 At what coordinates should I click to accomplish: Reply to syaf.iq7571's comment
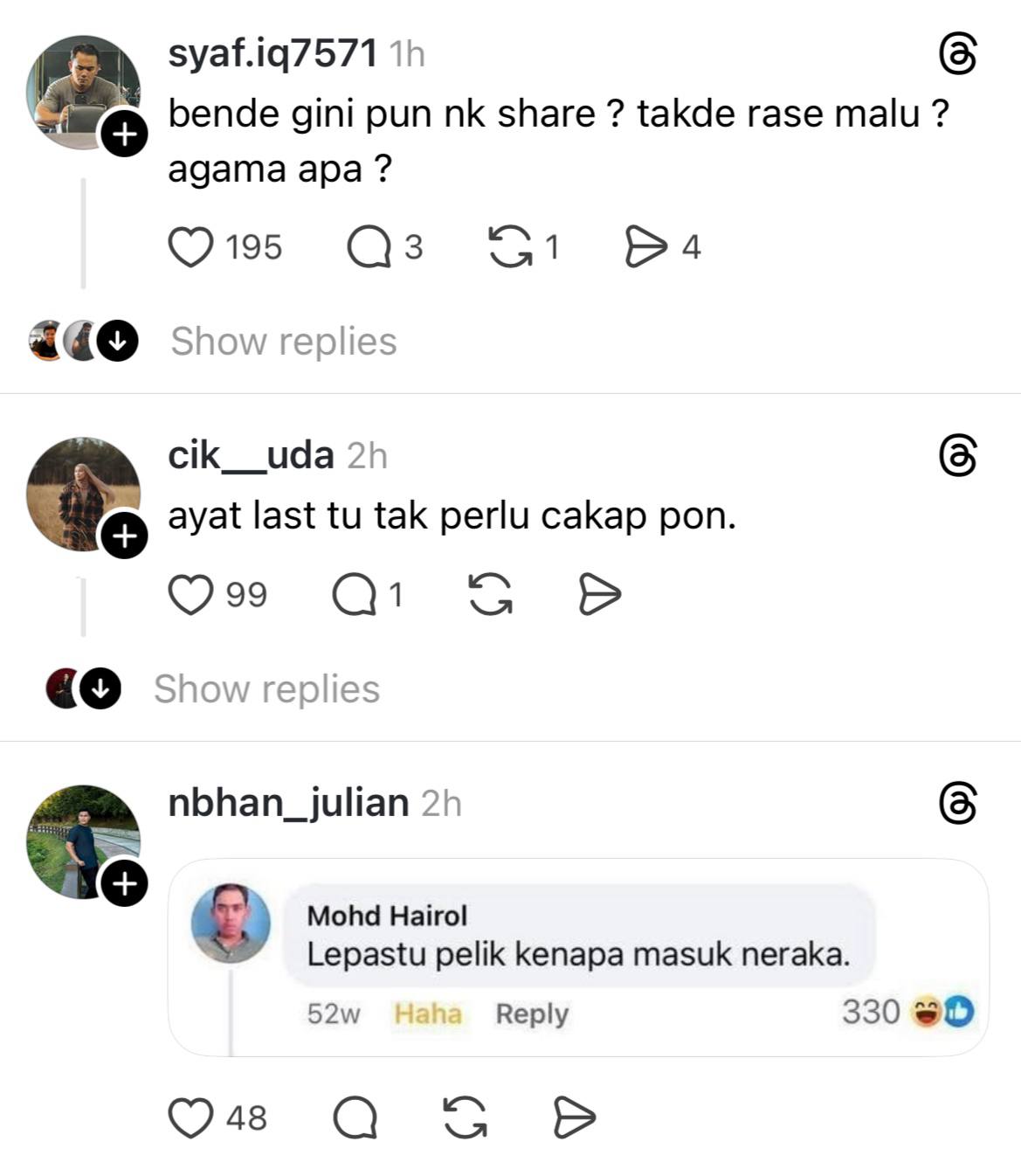[x=369, y=247]
